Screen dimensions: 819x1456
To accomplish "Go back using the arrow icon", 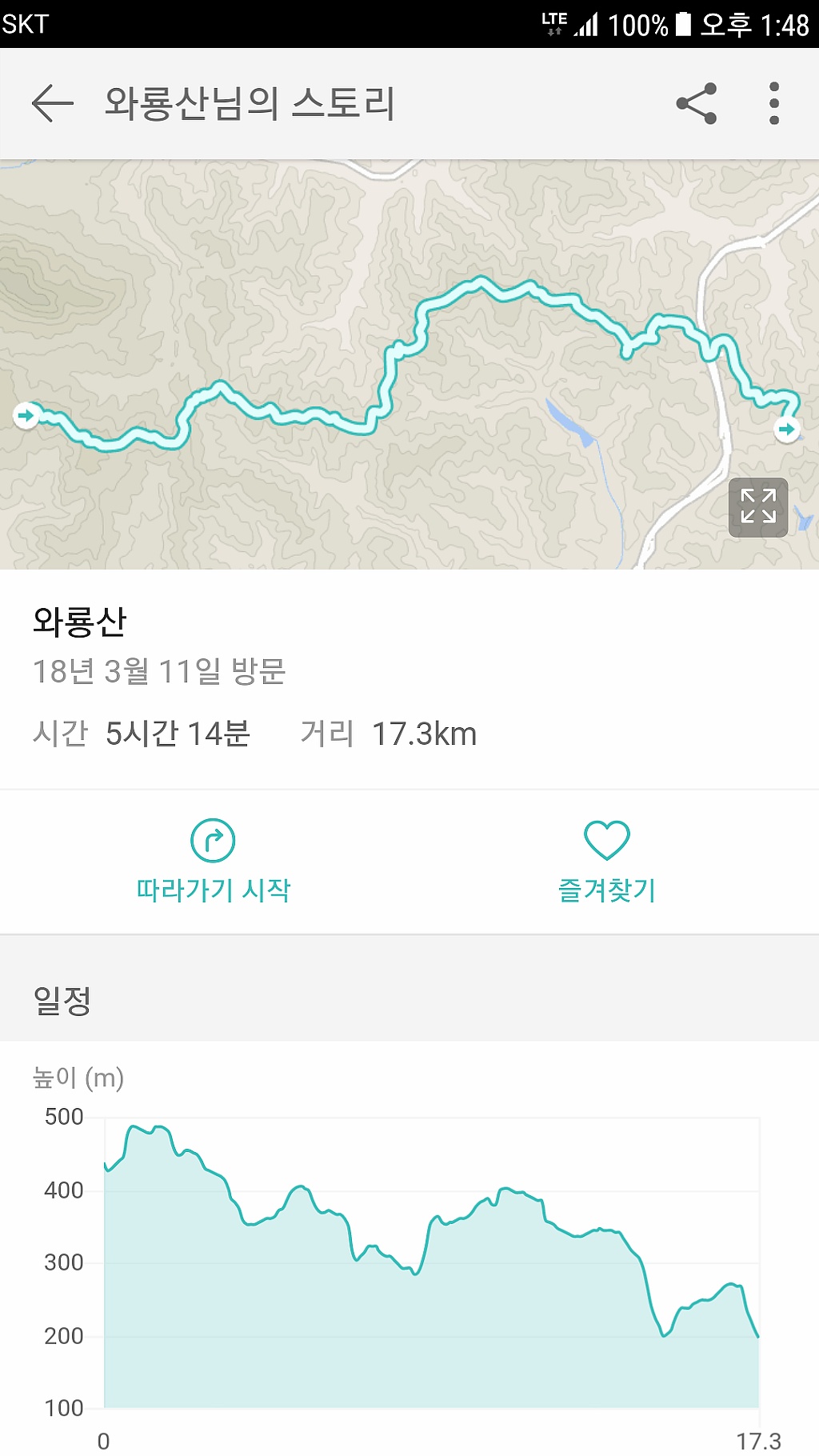I will pyautogui.click(x=52, y=103).
